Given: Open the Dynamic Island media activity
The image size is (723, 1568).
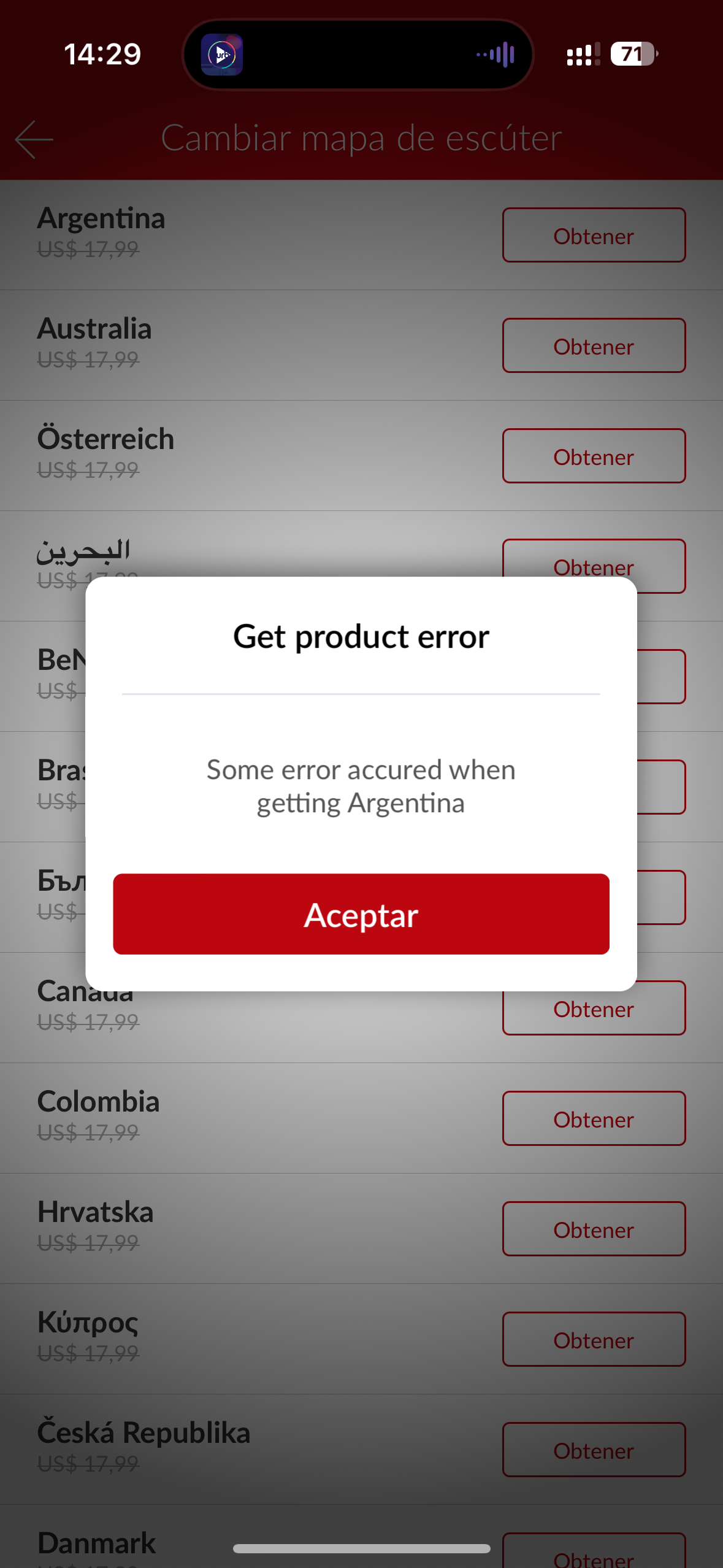Looking at the screenshot, I should pyautogui.click(x=358, y=55).
